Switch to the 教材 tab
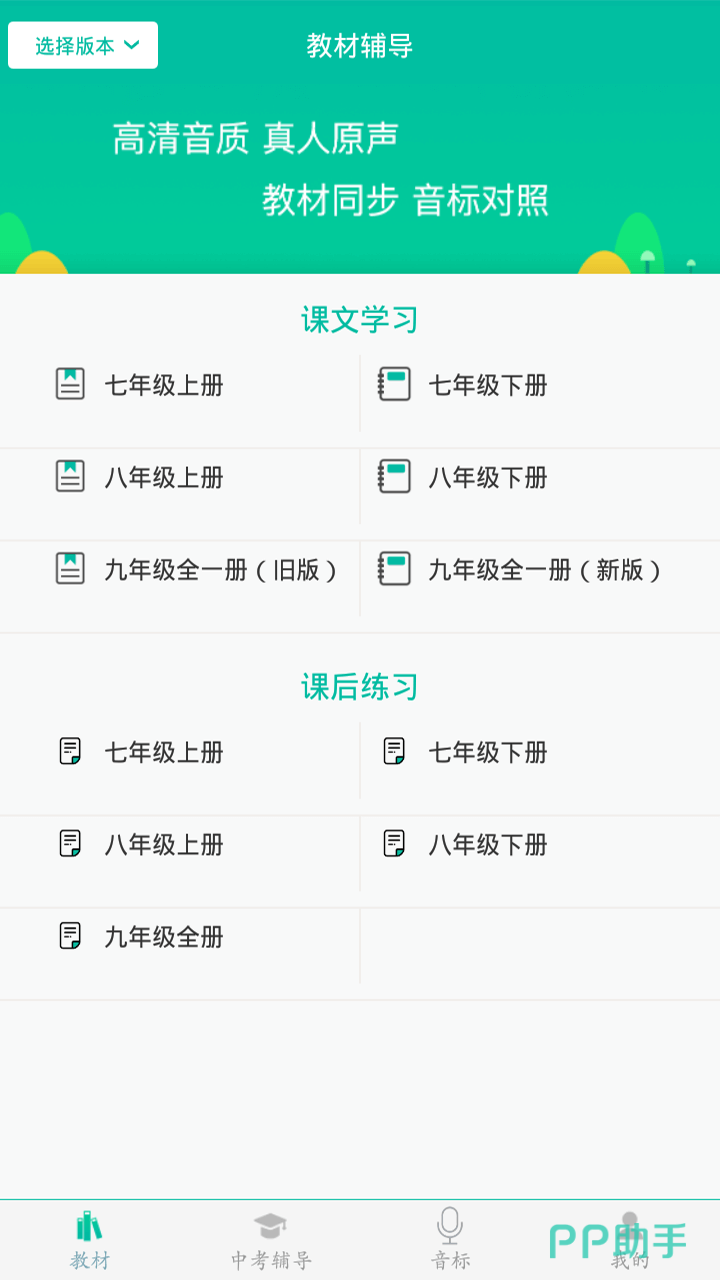The width and height of the screenshot is (720, 1280). coord(90,1240)
